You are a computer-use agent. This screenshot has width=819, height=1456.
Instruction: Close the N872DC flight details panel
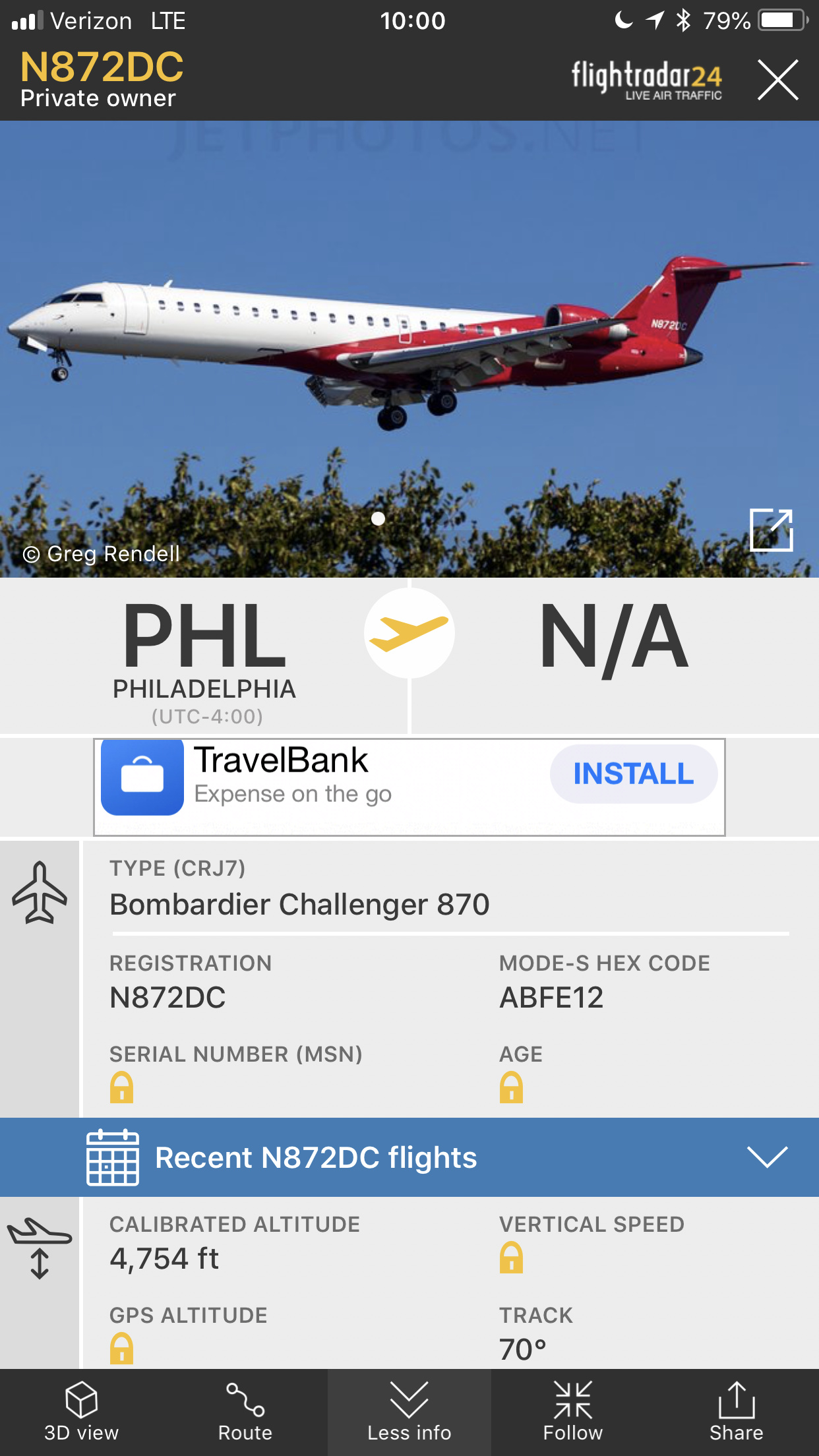tap(777, 80)
